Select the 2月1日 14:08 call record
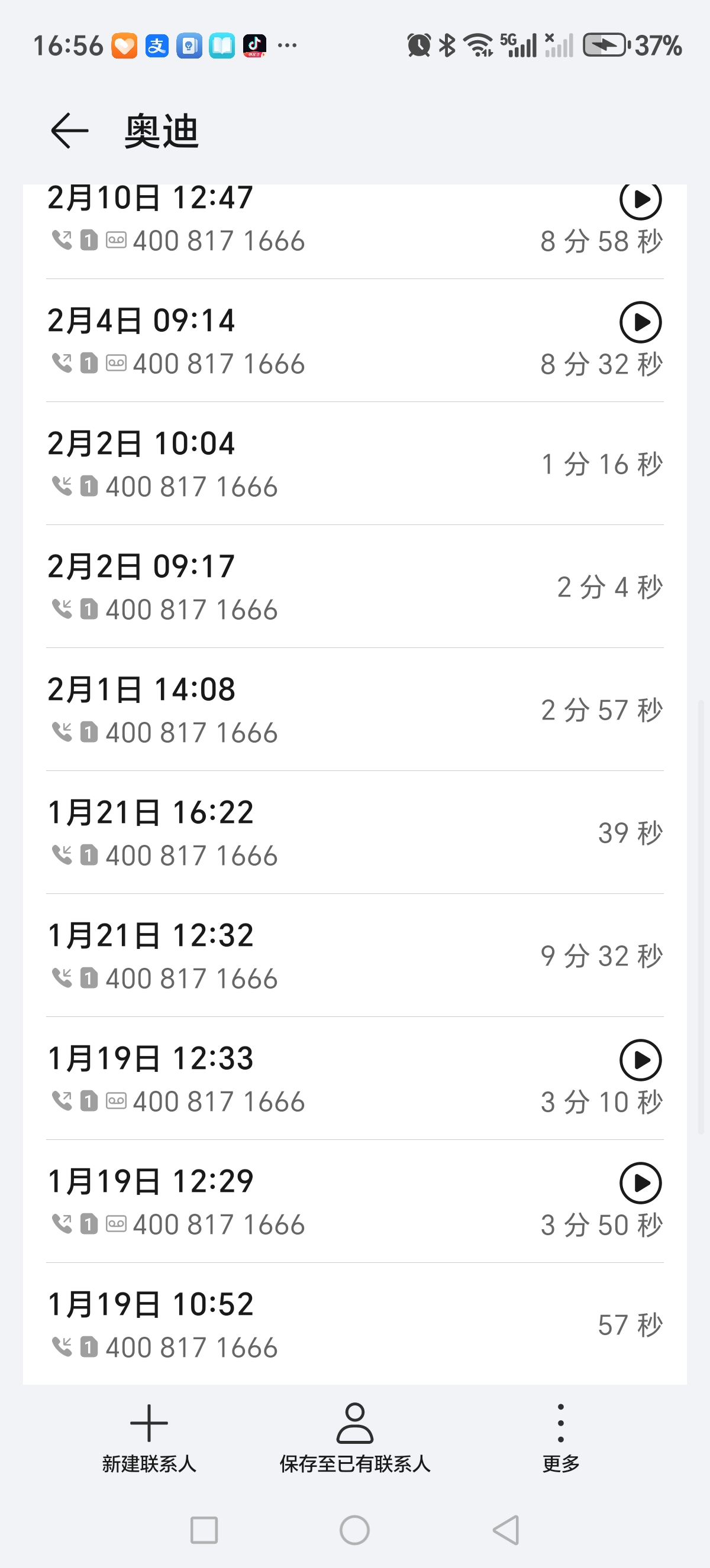Screen dimensions: 710x1568 [354, 710]
